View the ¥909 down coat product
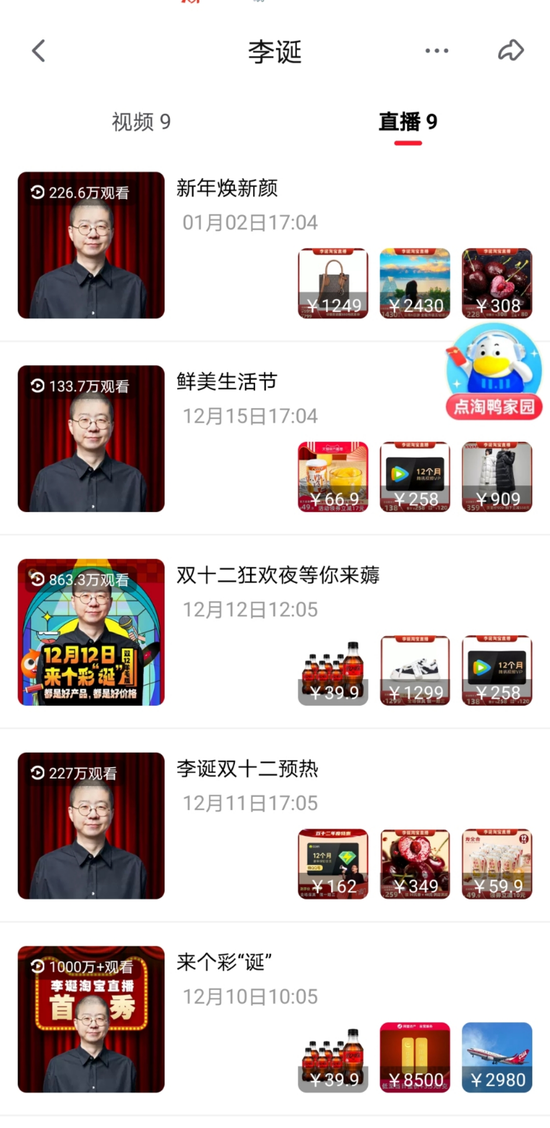 click(497, 477)
